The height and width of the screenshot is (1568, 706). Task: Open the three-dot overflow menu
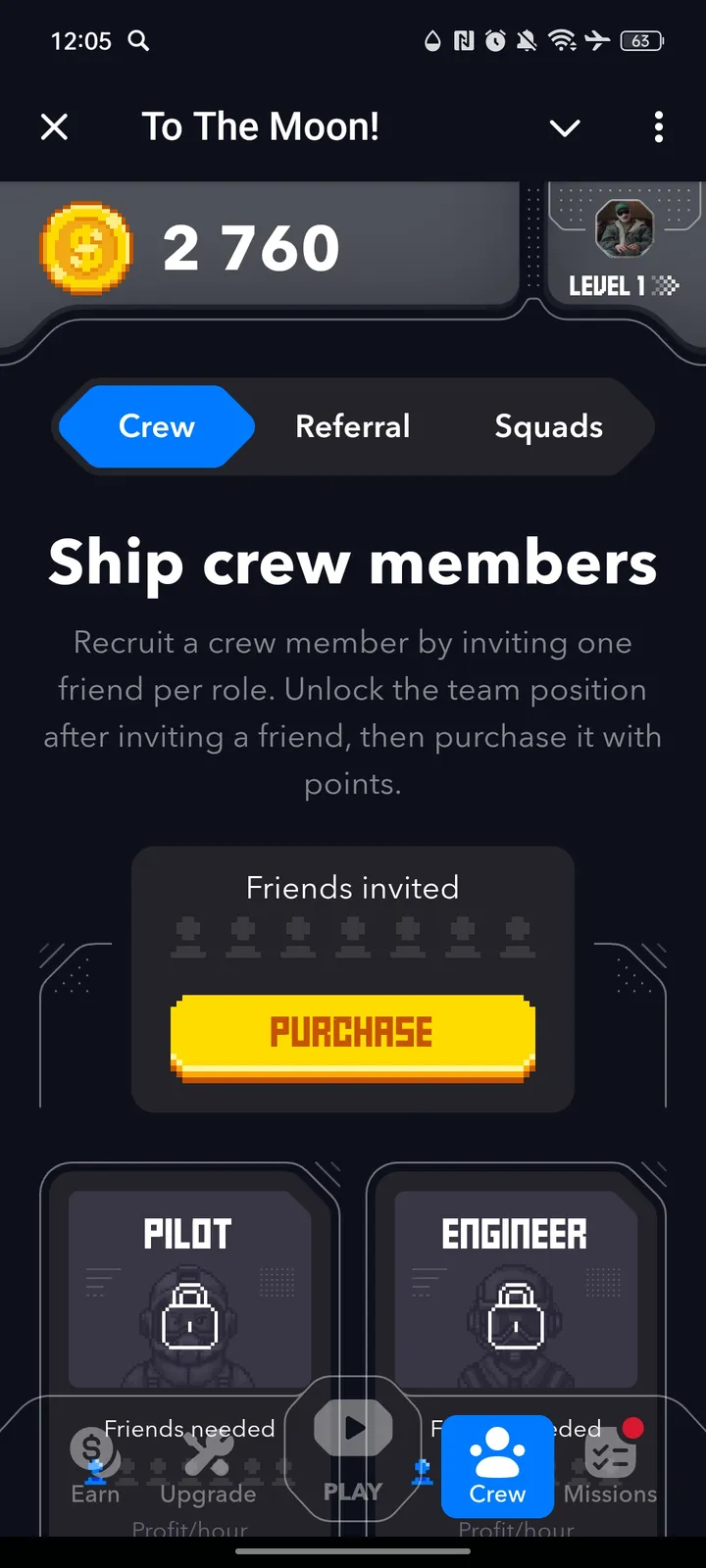point(659,127)
